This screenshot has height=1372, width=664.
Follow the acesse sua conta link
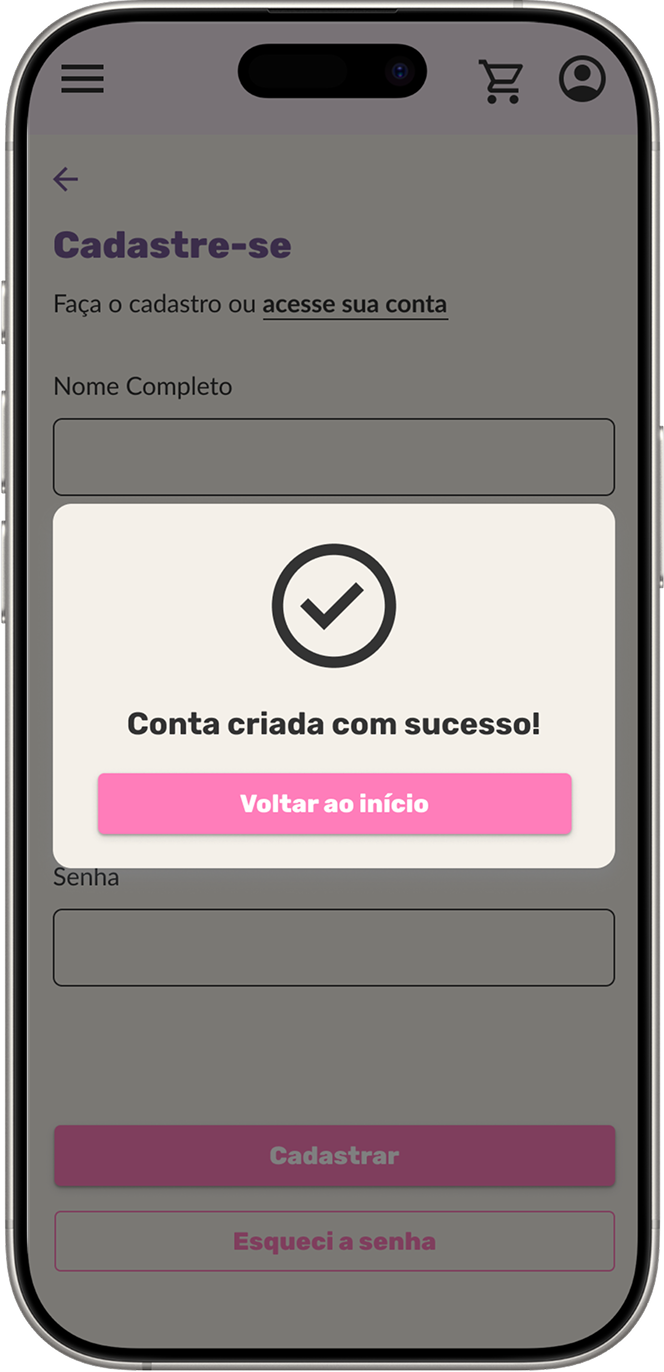355,304
